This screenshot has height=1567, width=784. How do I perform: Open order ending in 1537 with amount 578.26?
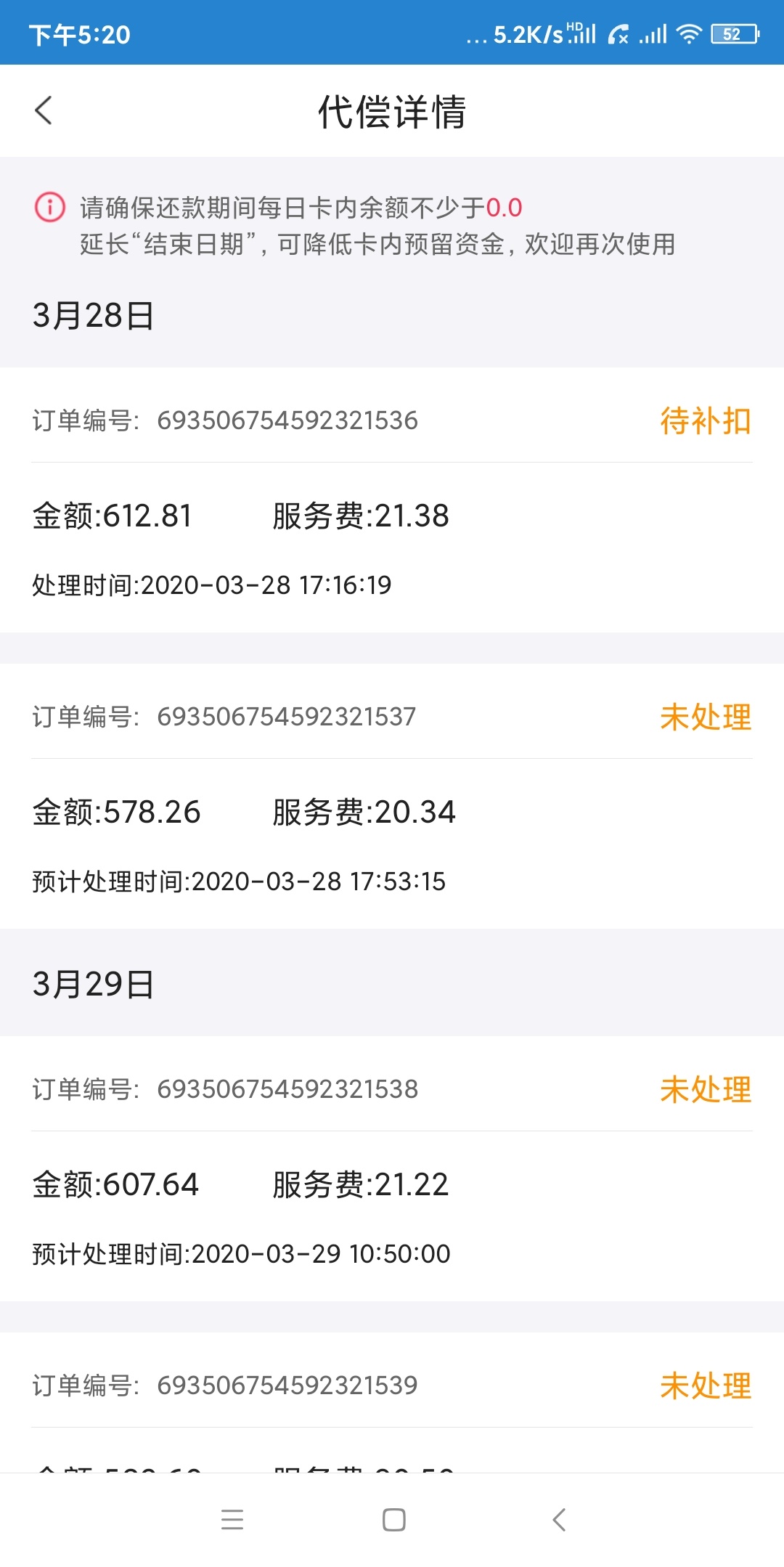392,796
